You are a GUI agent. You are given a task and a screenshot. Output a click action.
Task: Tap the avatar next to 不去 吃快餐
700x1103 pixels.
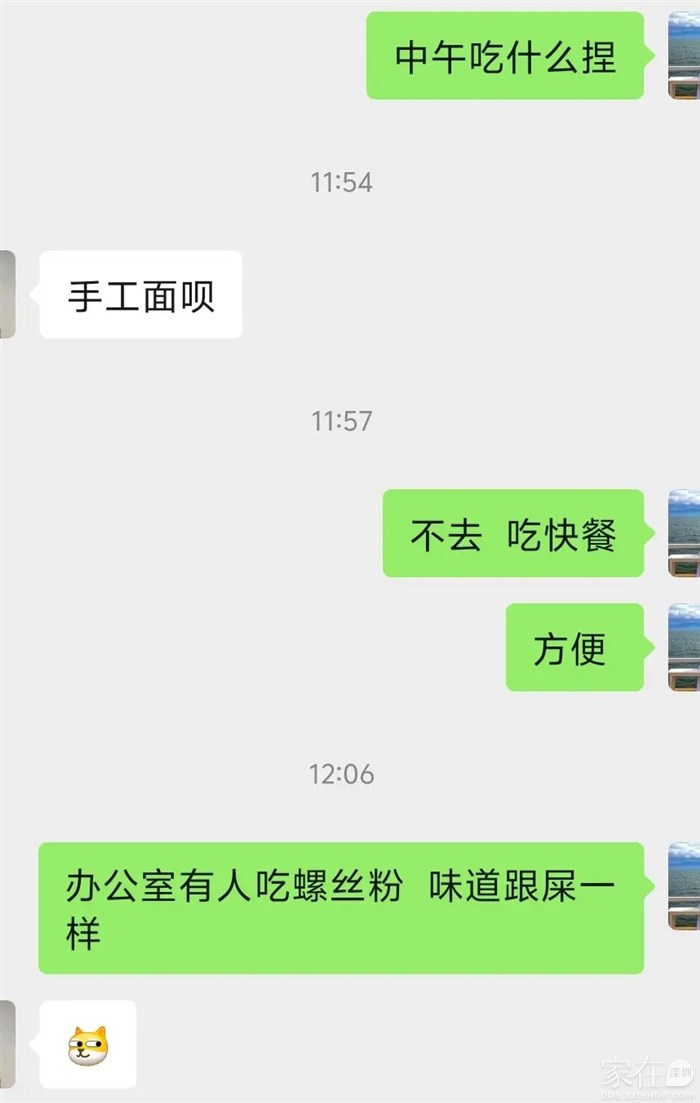[684, 533]
